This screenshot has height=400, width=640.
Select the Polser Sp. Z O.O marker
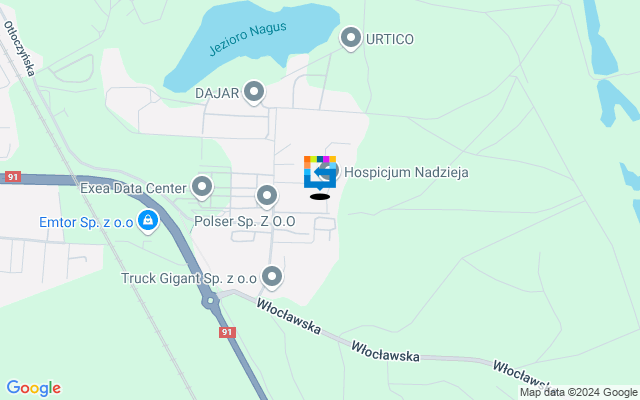(x=267, y=196)
